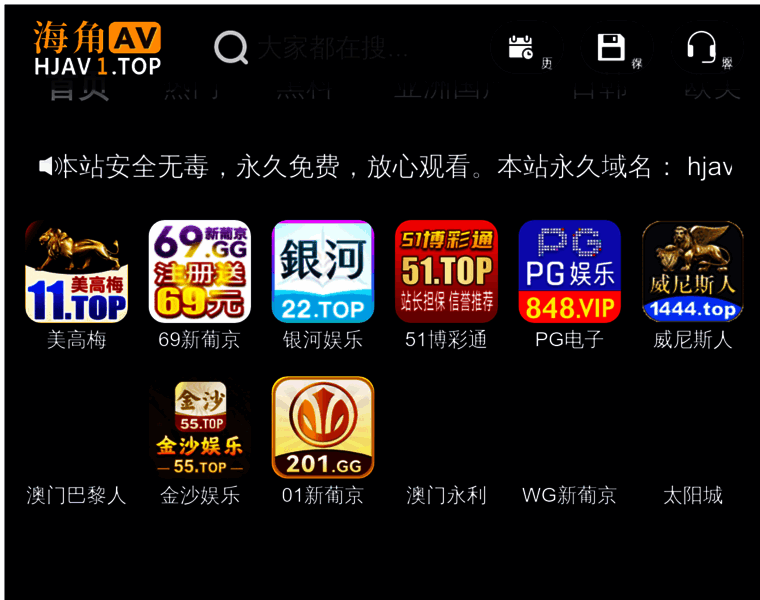Select the 01新葡京 tile
Image resolution: width=760 pixels, height=600 pixels.
tap(323, 428)
